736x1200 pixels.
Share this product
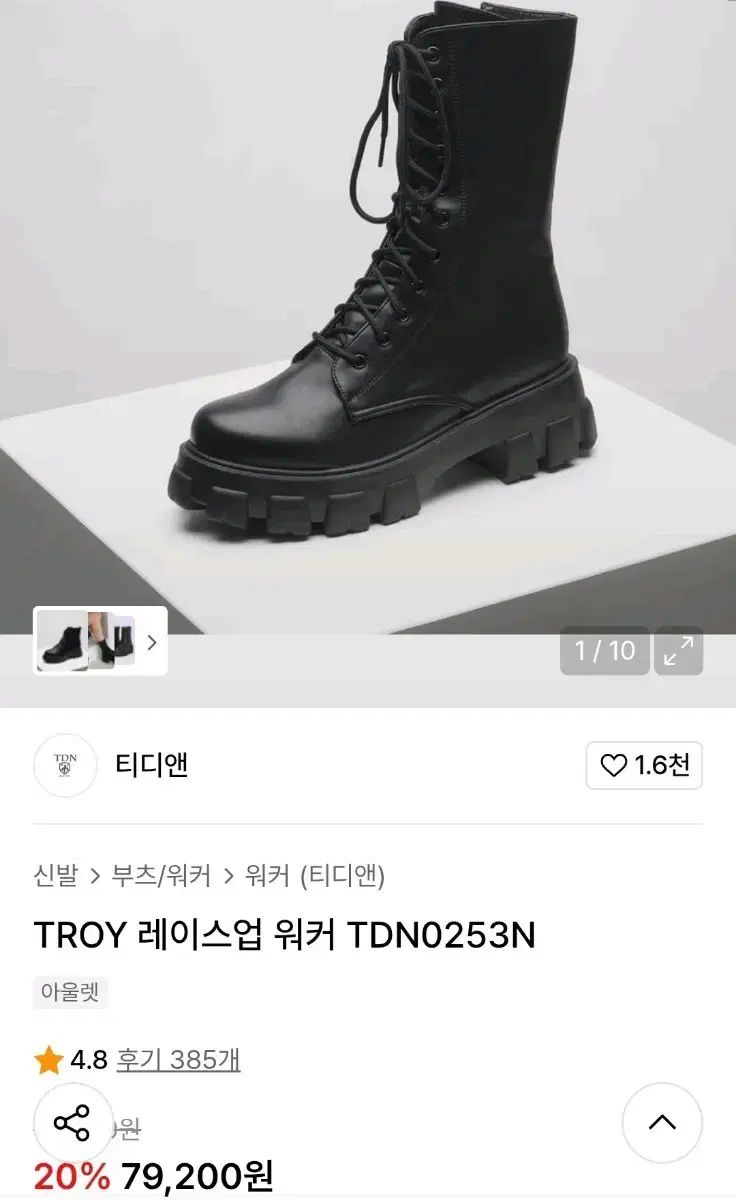tap(72, 1122)
